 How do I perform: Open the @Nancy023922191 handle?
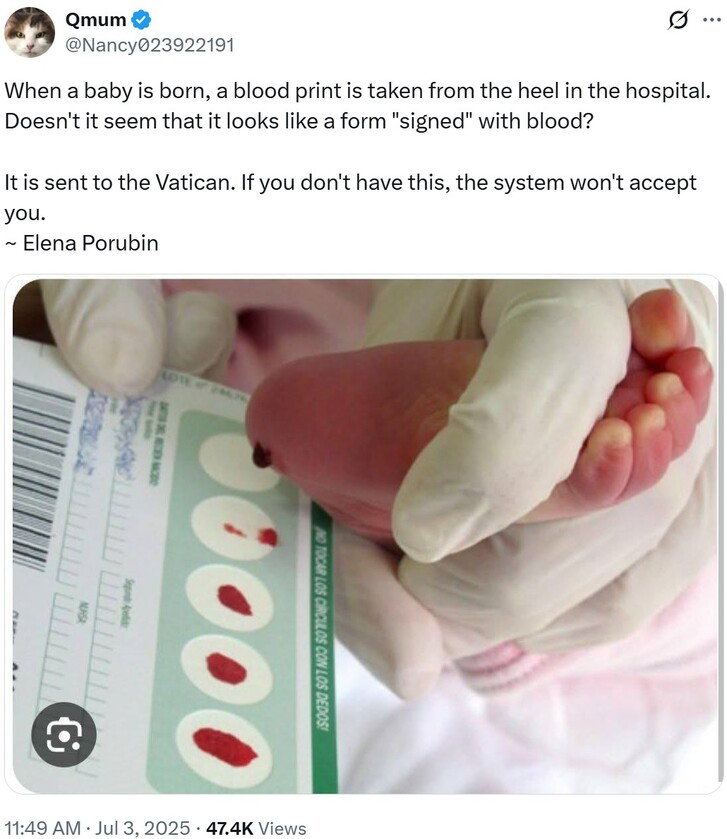[148, 45]
